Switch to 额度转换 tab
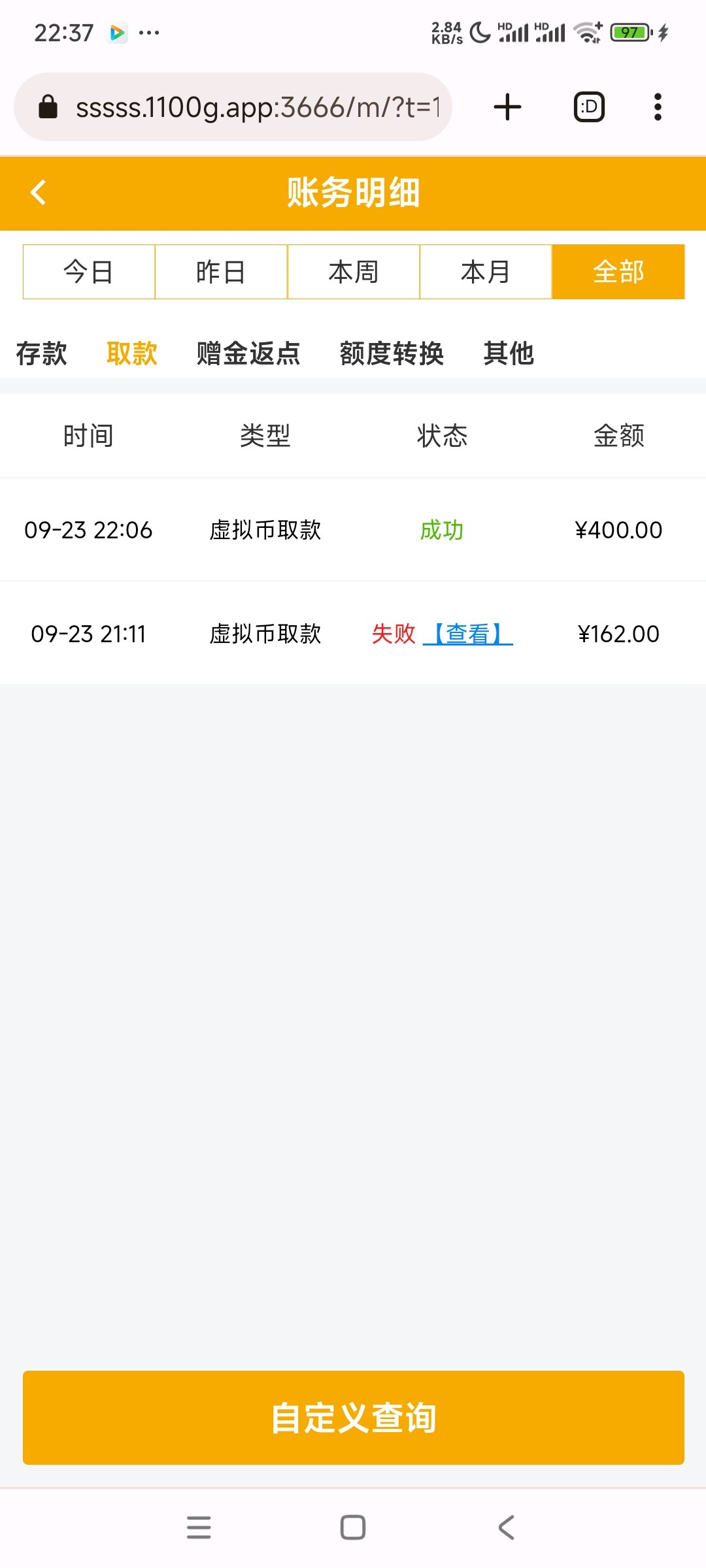 click(x=392, y=353)
